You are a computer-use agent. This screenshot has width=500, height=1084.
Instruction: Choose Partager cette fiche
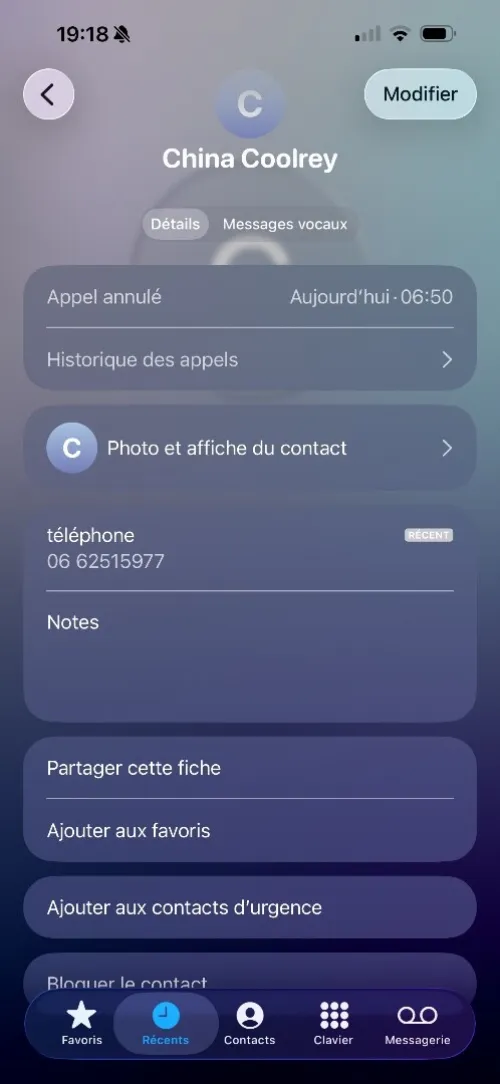250,767
